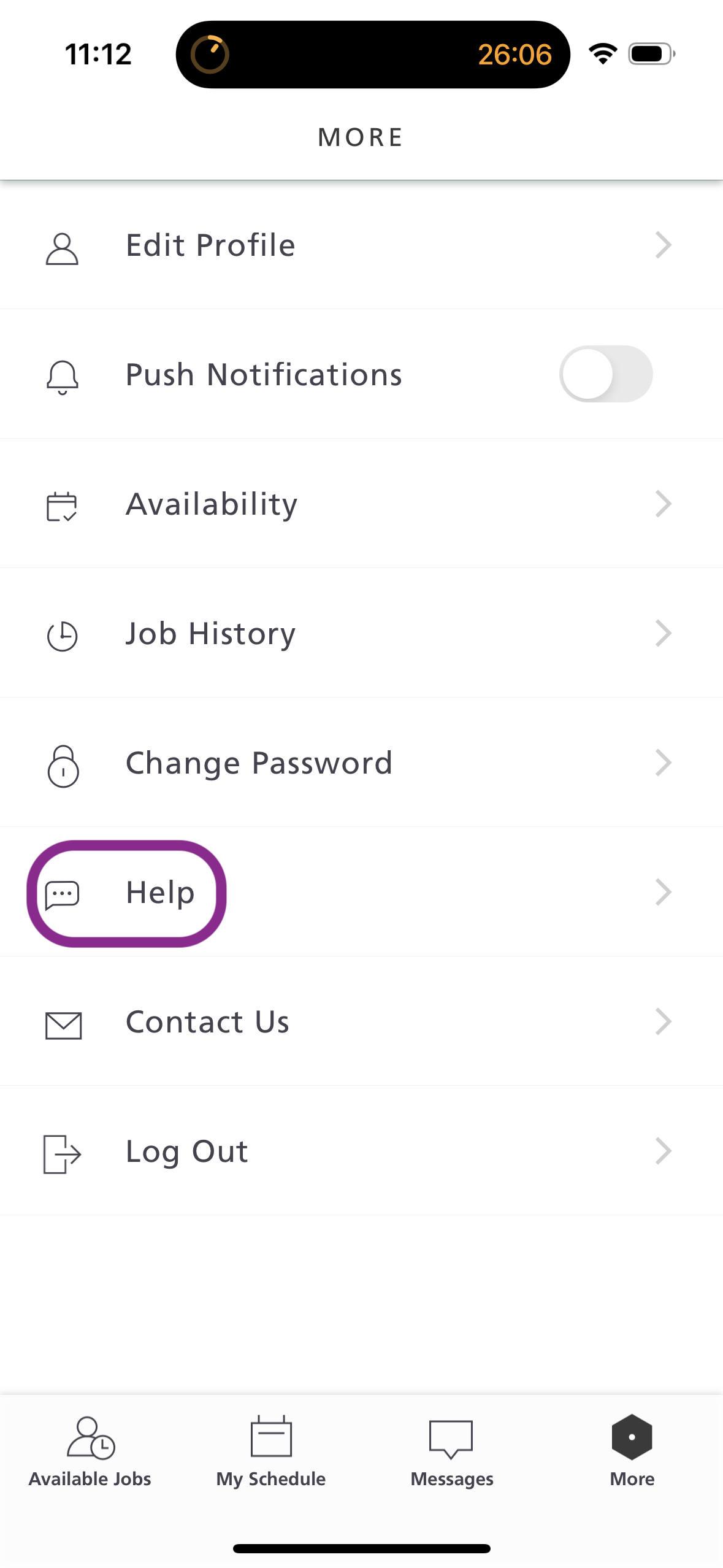Switch to the My Schedule tab

(x=271, y=1451)
